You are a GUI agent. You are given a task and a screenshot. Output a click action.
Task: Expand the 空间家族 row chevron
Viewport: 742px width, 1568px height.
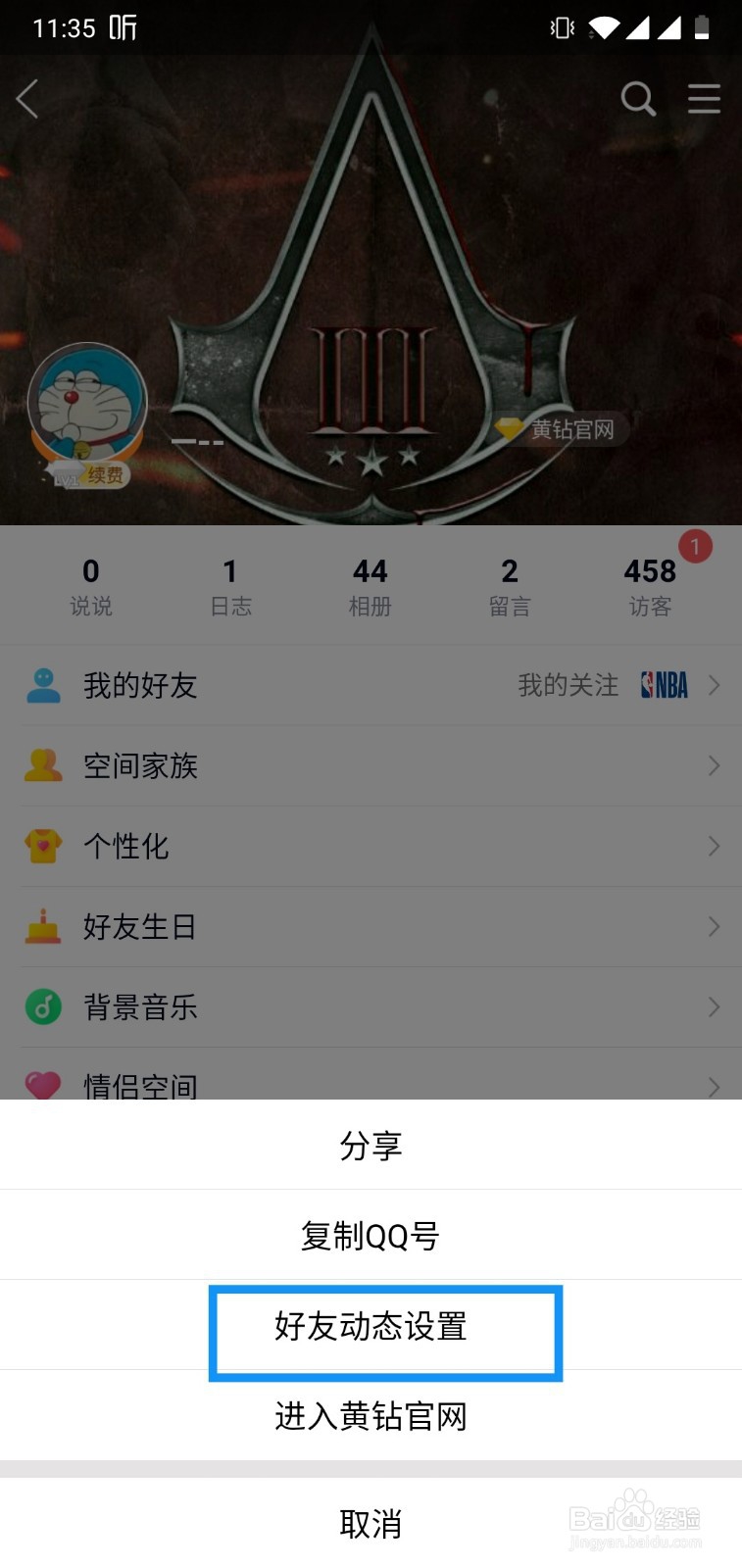714,766
